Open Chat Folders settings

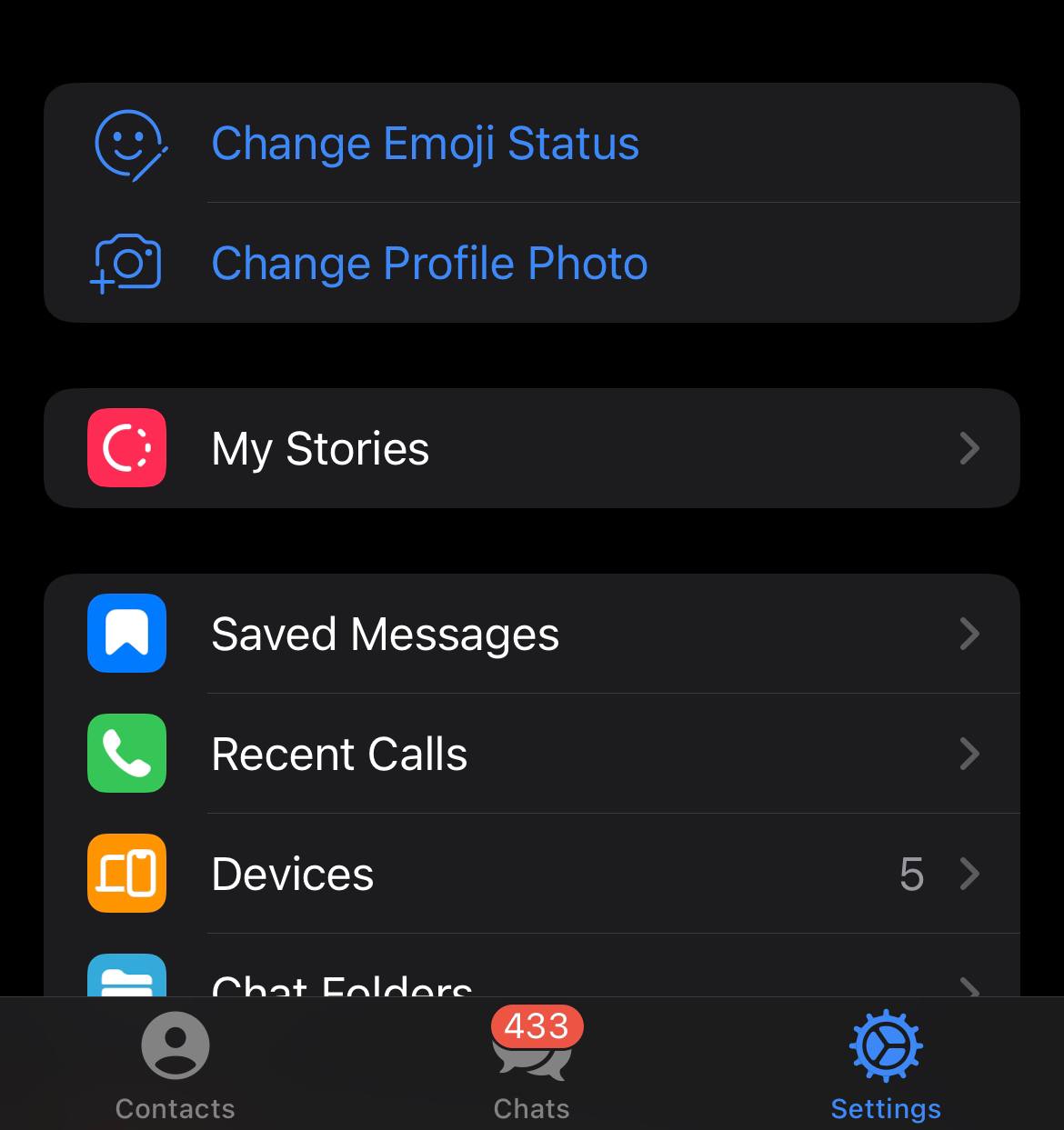point(531,982)
